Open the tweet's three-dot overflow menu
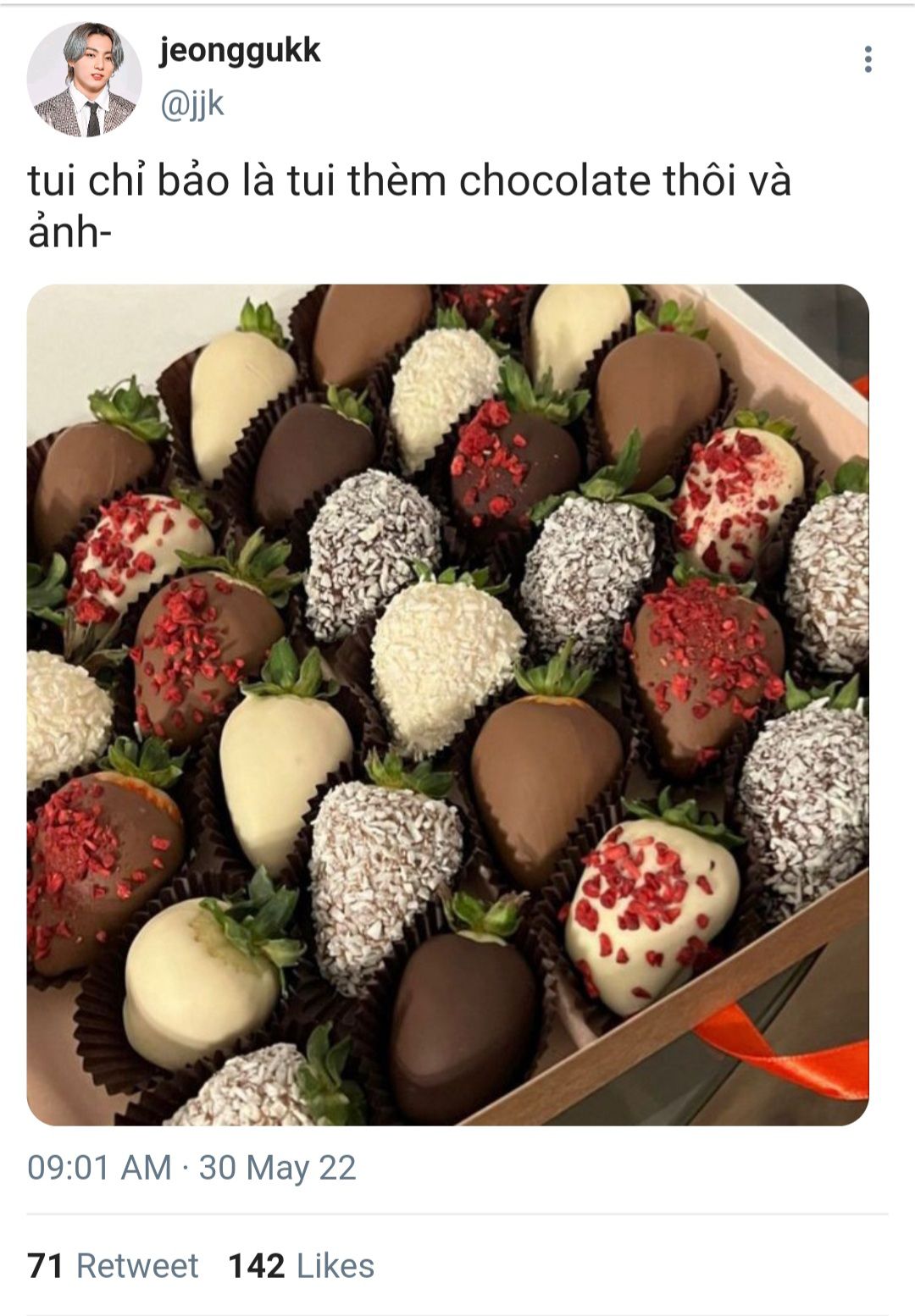915x1316 pixels. pos(867,59)
